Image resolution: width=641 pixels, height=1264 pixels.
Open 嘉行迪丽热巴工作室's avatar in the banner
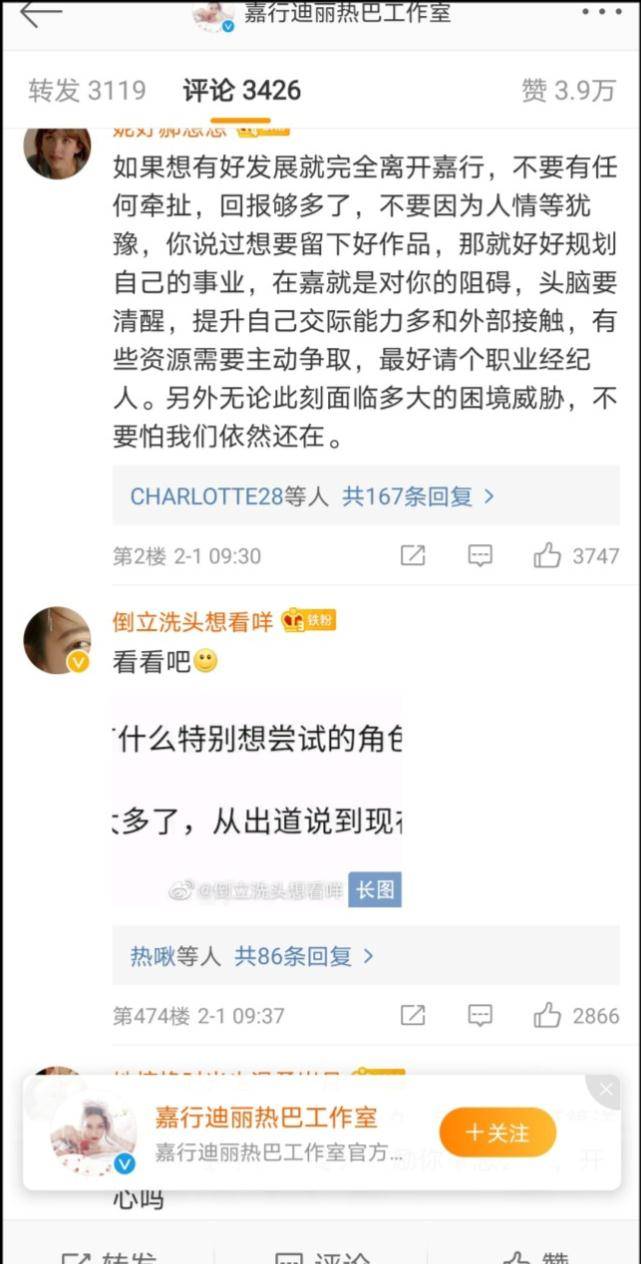coord(94,1133)
